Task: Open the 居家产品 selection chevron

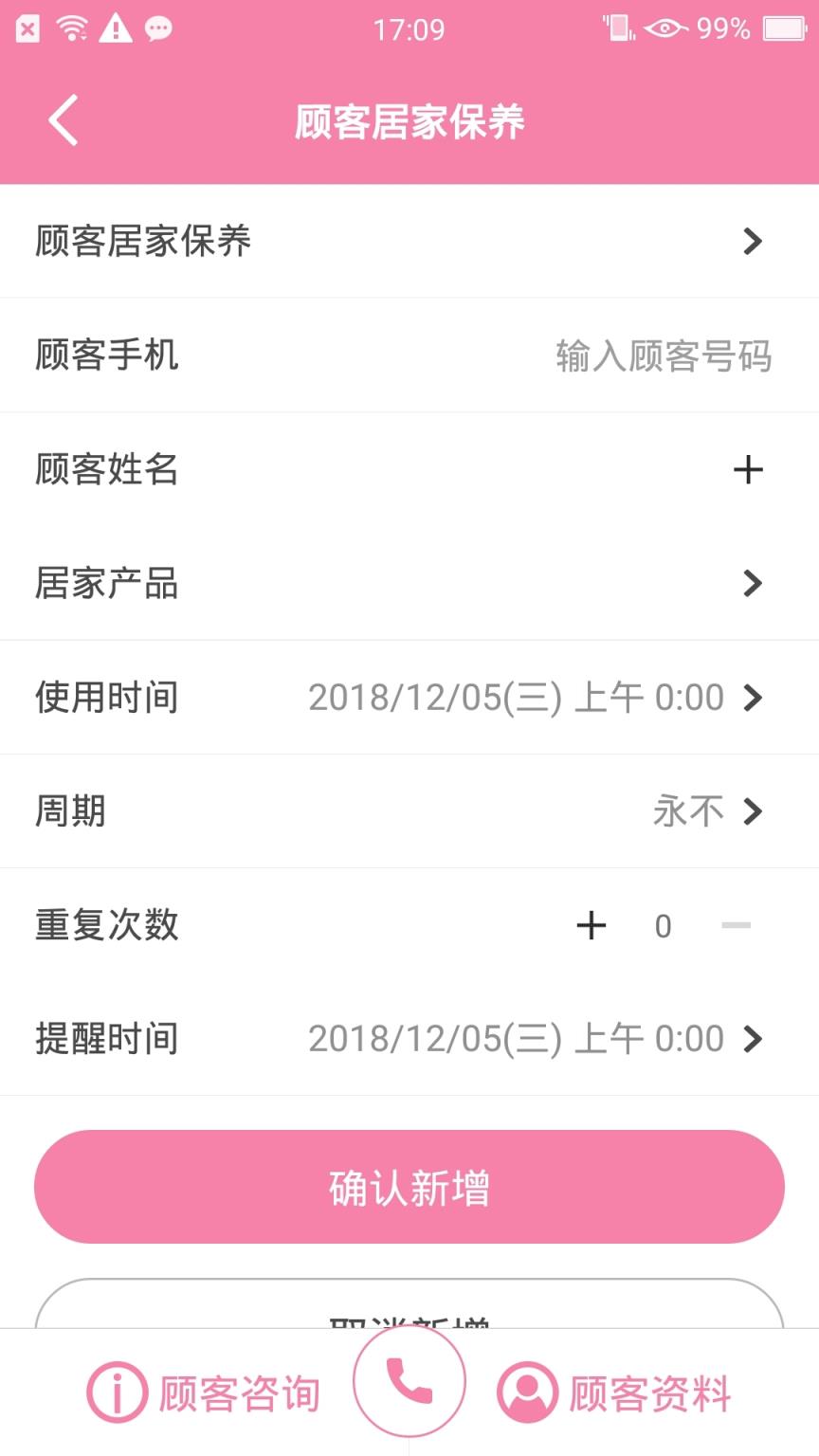Action: [x=752, y=584]
